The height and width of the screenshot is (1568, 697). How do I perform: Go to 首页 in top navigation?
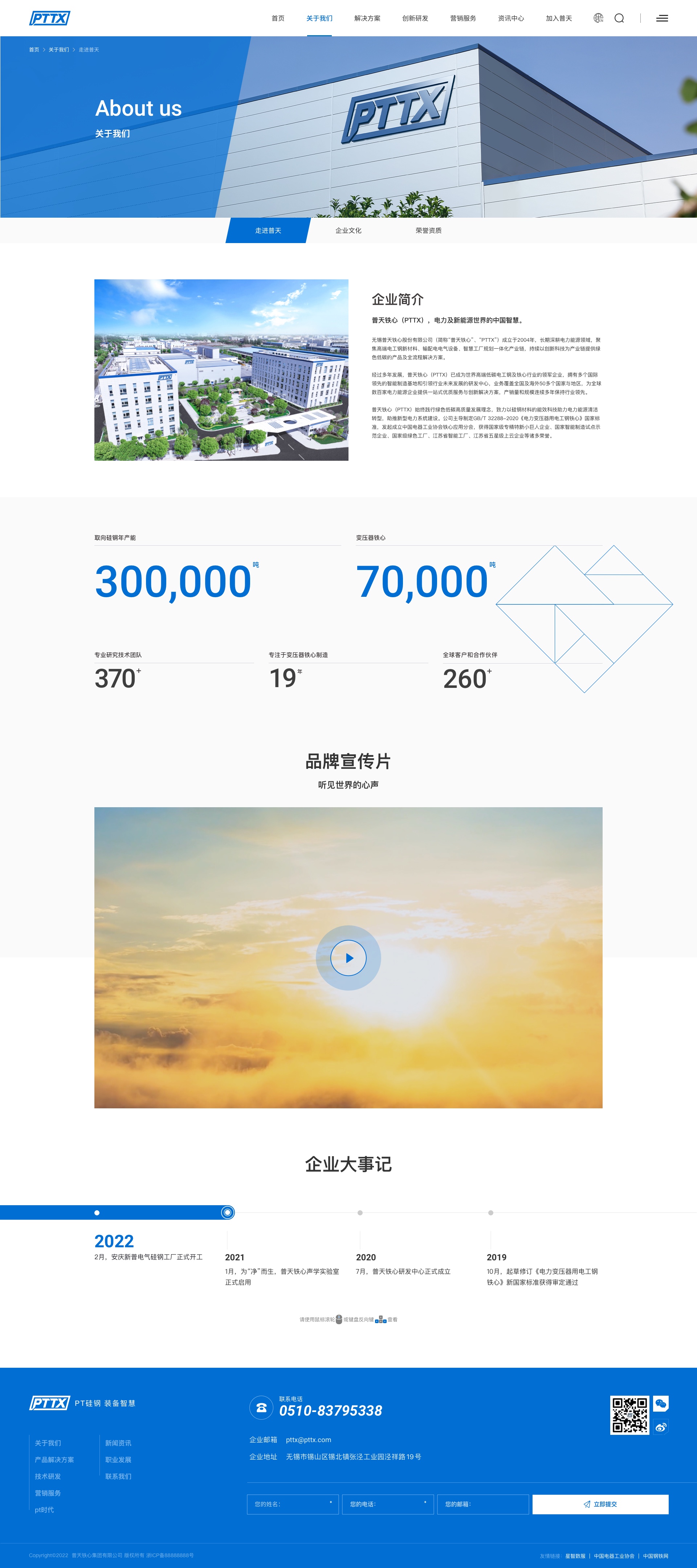click(278, 18)
